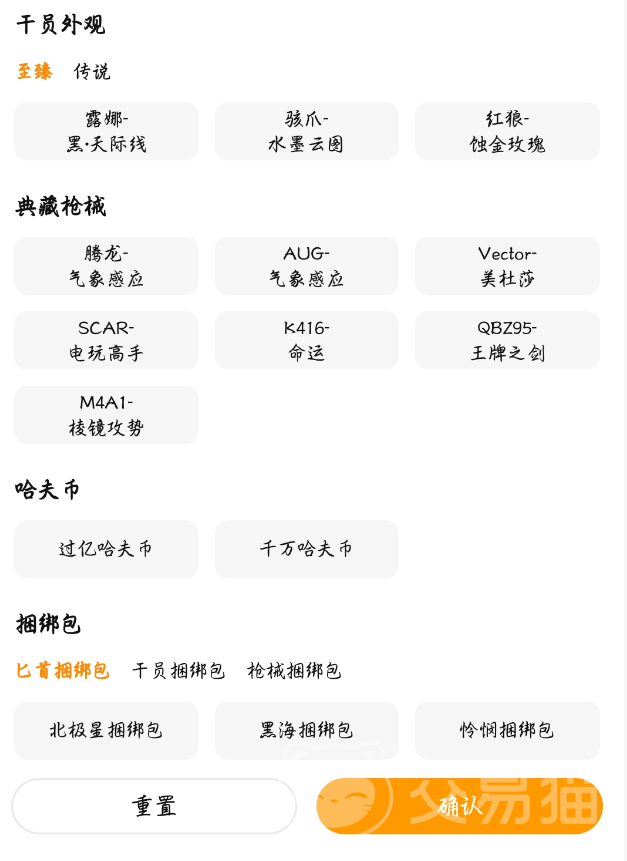Open the 枪械捆绑包 tab
This screenshot has height=861, width=627.
coord(294,671)
